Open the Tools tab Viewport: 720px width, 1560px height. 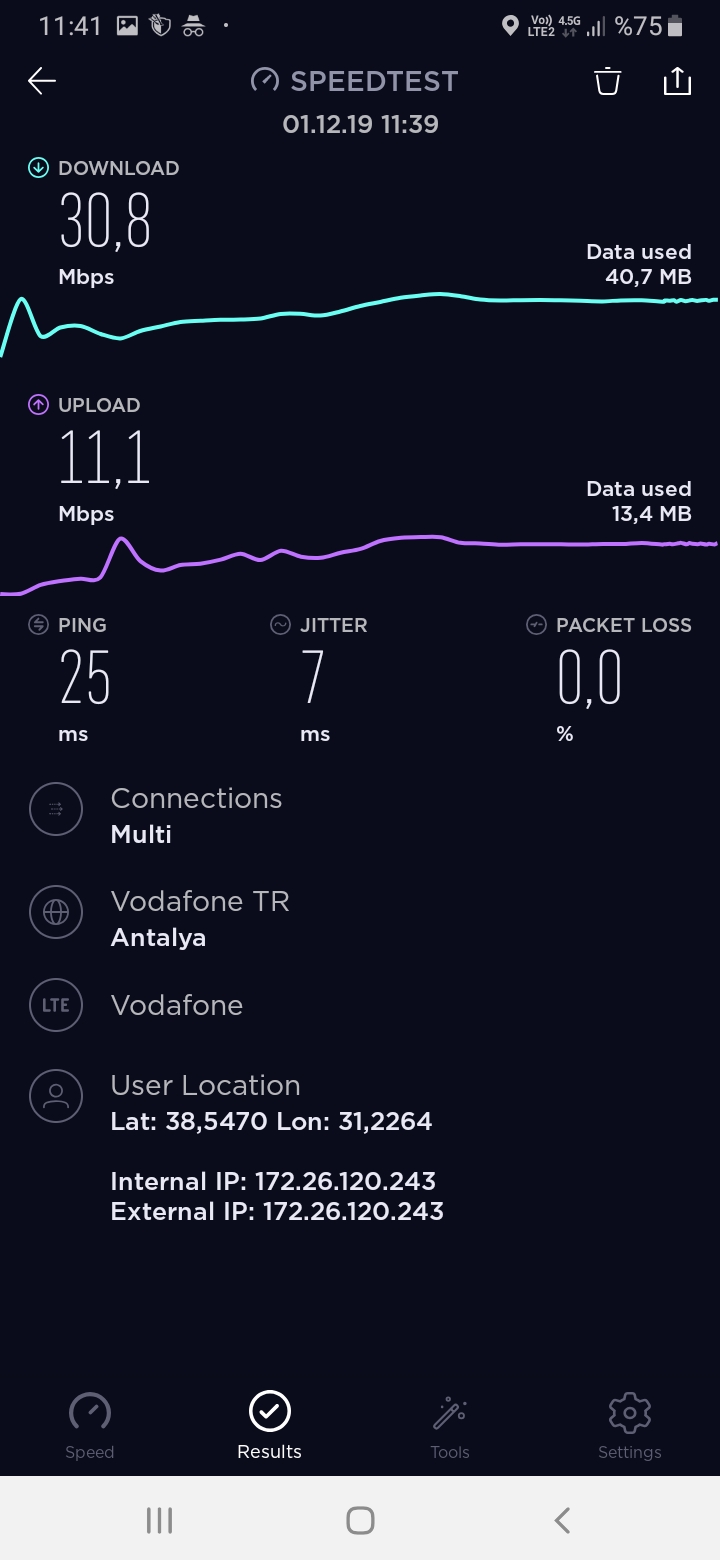coord(450,1426)
